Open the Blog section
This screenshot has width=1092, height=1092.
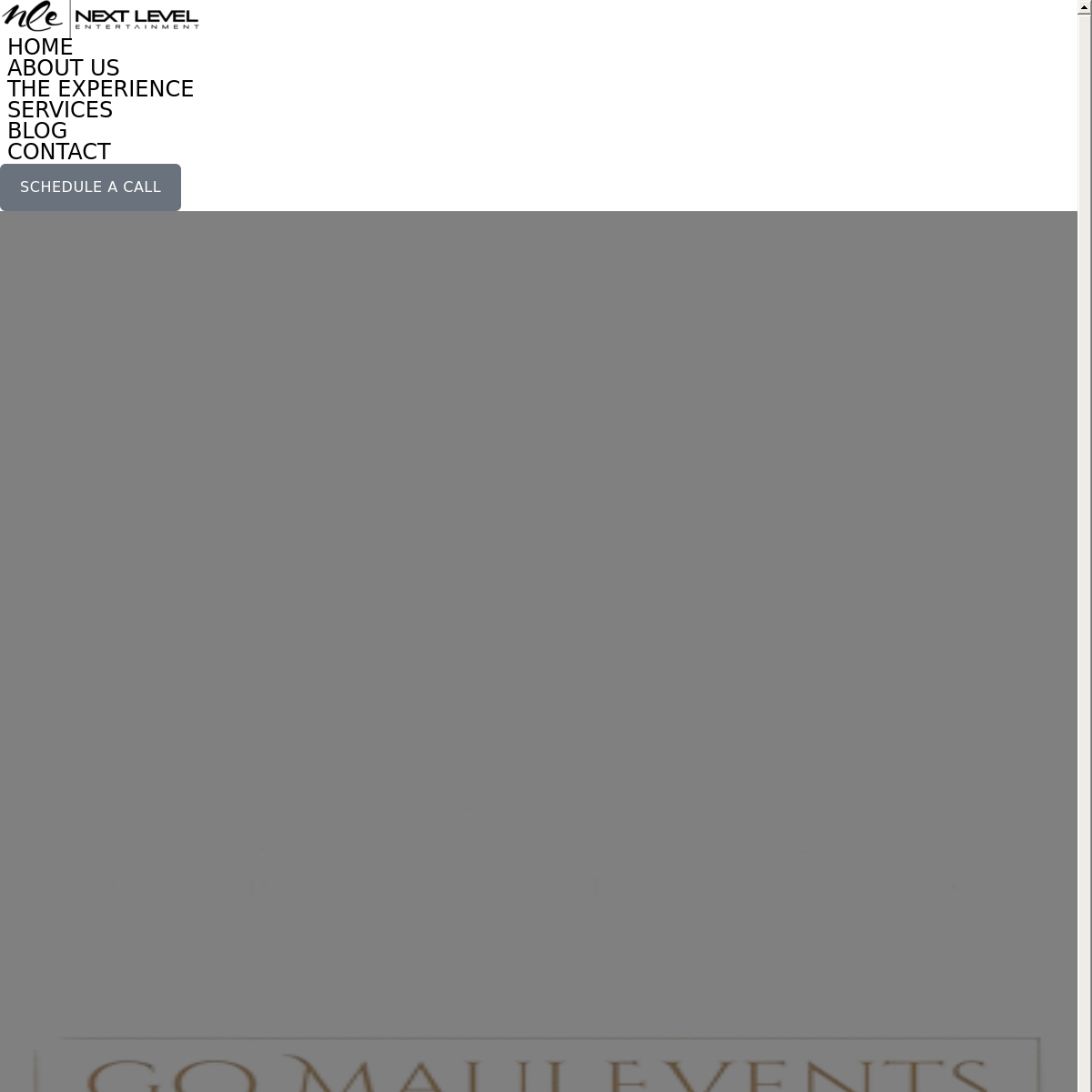pyautogui.click(x=37, y=131)
